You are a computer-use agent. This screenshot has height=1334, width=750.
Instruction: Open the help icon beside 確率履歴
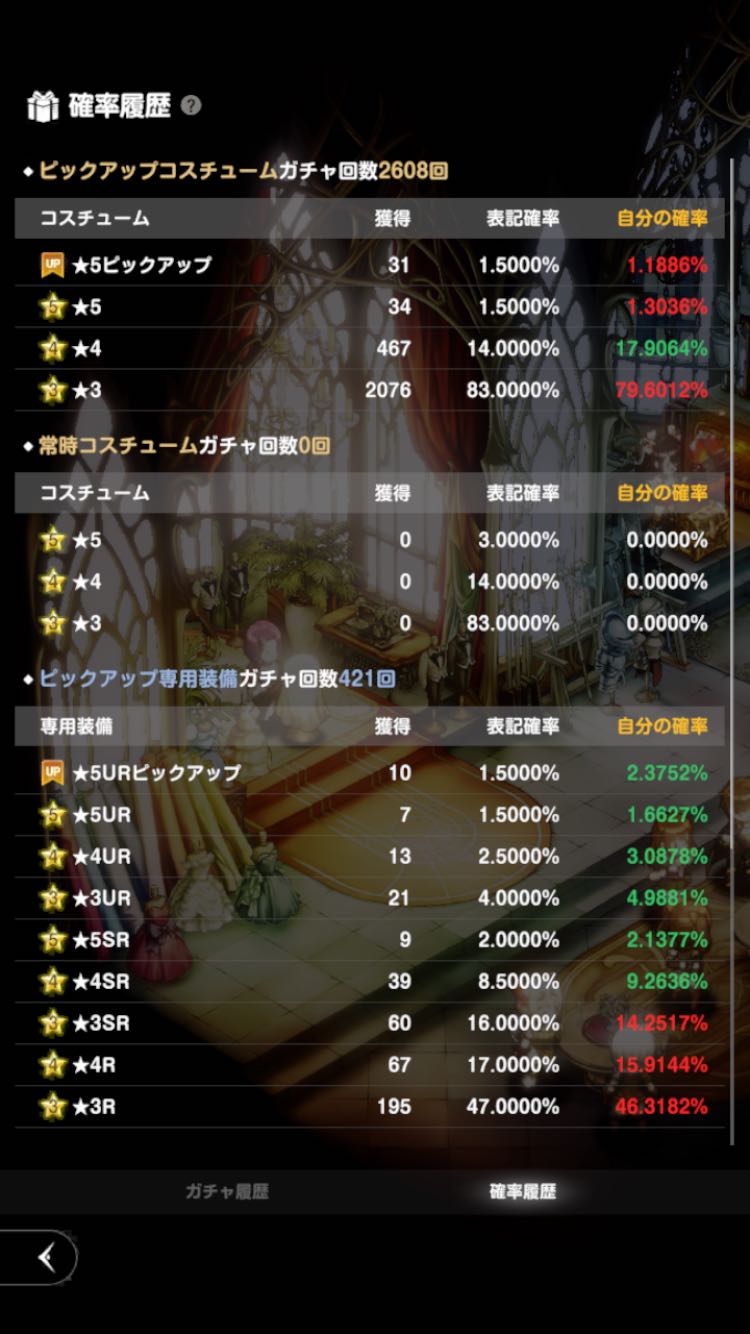191,105
